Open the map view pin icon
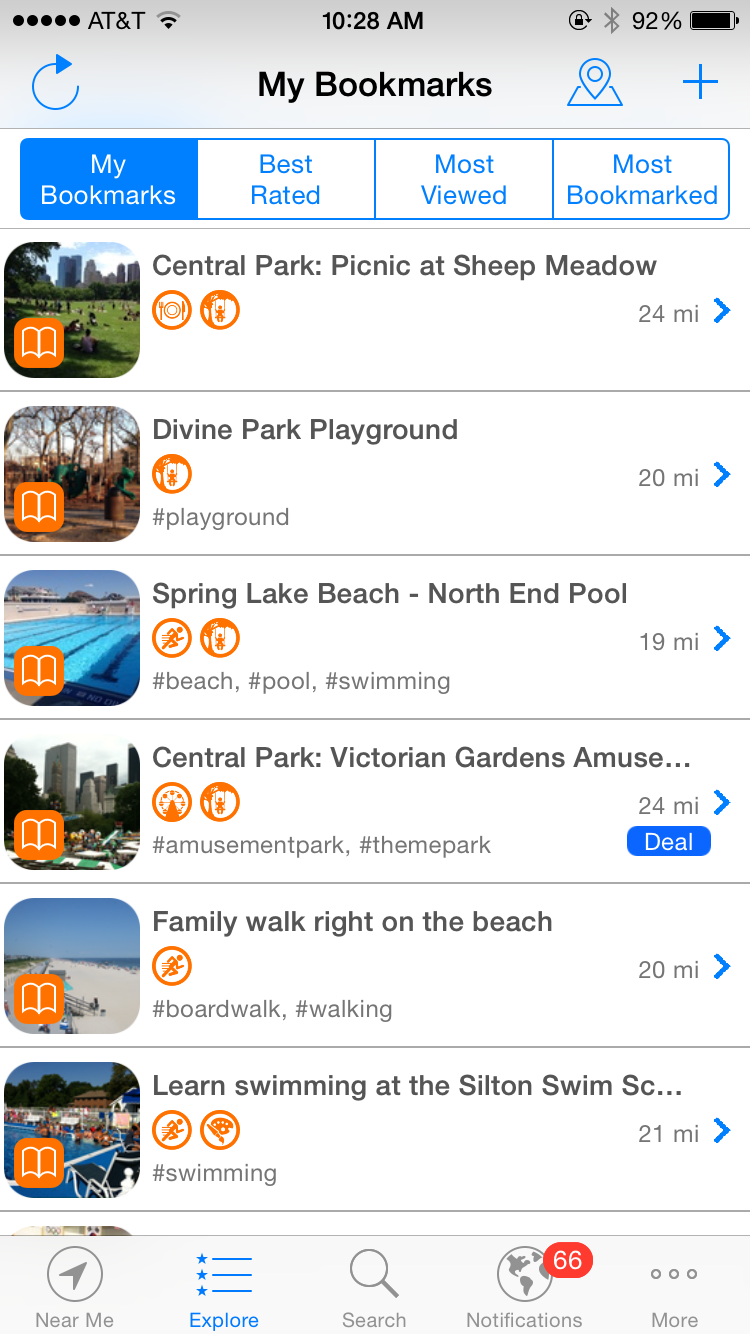 click(595, 84)
